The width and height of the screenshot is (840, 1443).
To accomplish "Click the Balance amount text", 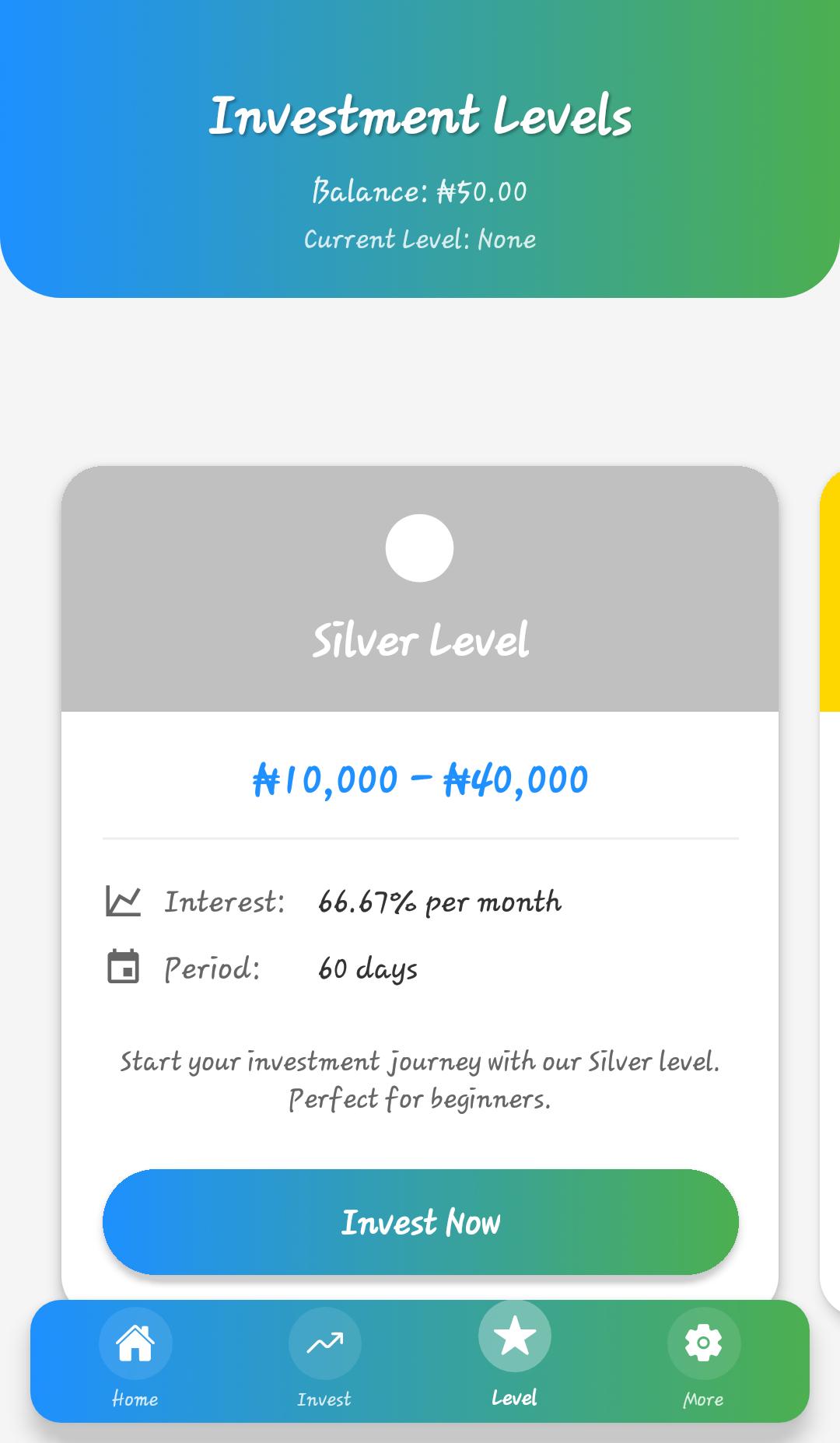I will (x=420, y=191).
